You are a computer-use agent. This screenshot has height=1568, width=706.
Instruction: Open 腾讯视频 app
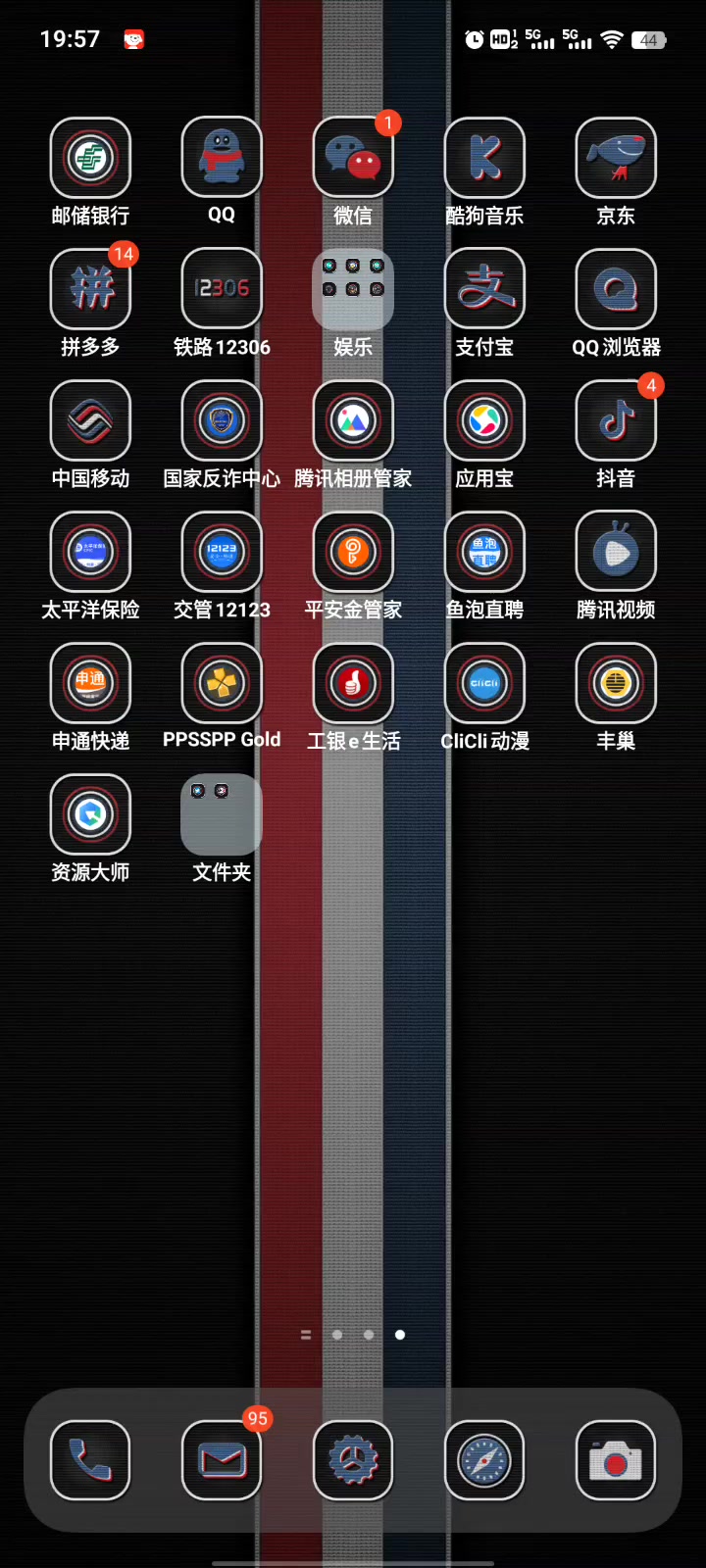[616, 552]
